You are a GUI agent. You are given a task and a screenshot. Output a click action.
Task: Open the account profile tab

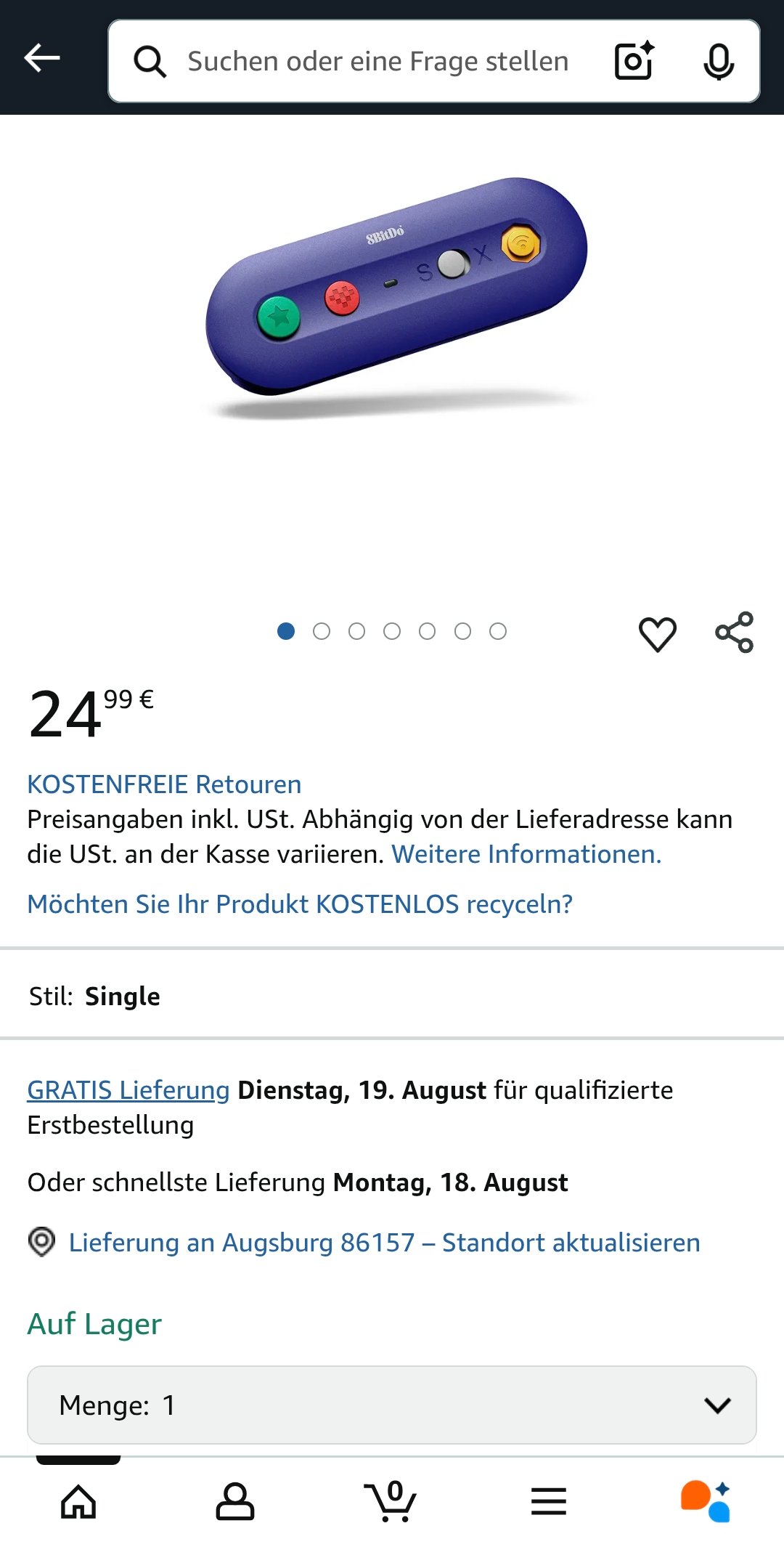point(235,1501)
